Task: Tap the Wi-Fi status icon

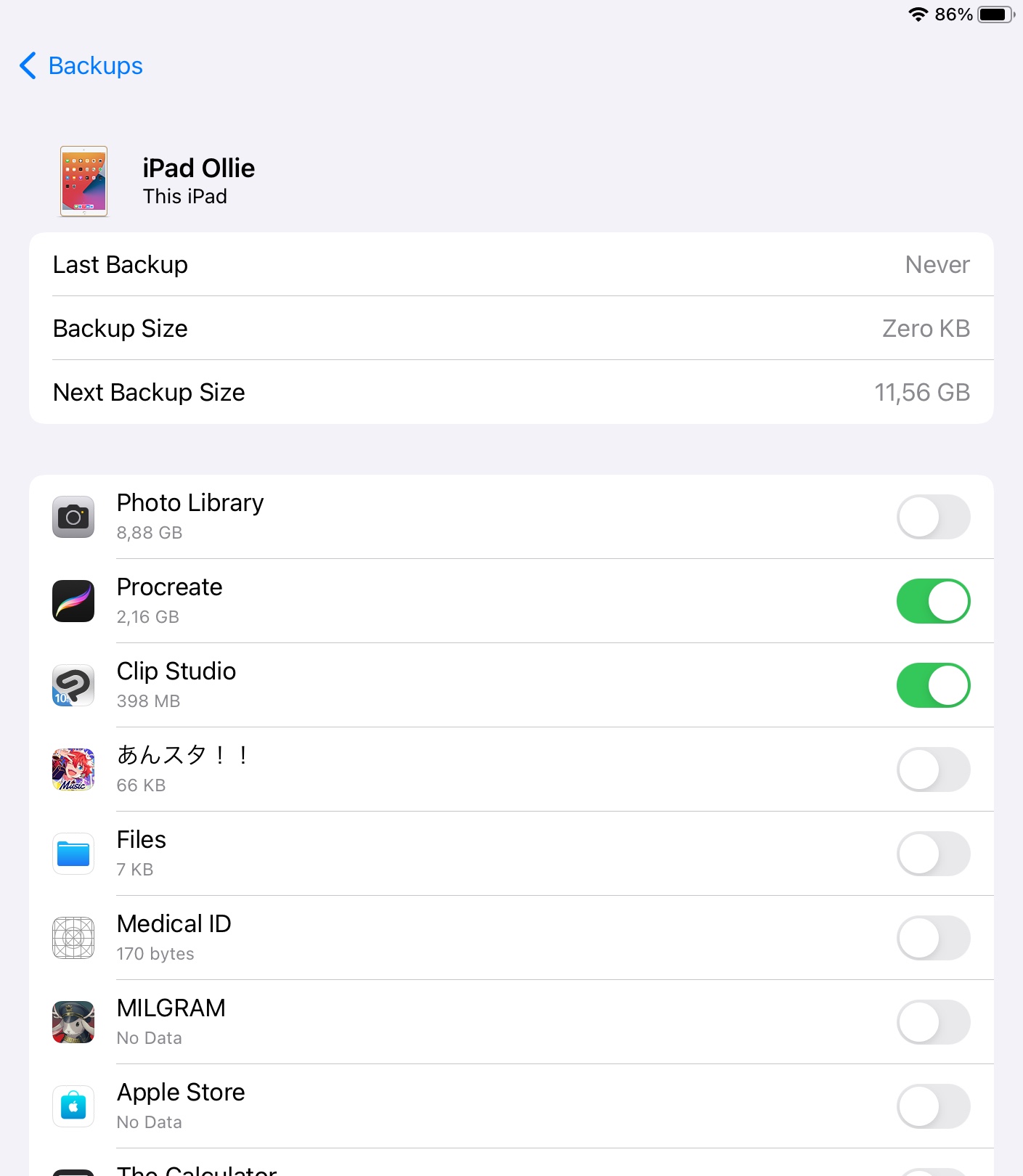Action: click(x=917, y=13)
